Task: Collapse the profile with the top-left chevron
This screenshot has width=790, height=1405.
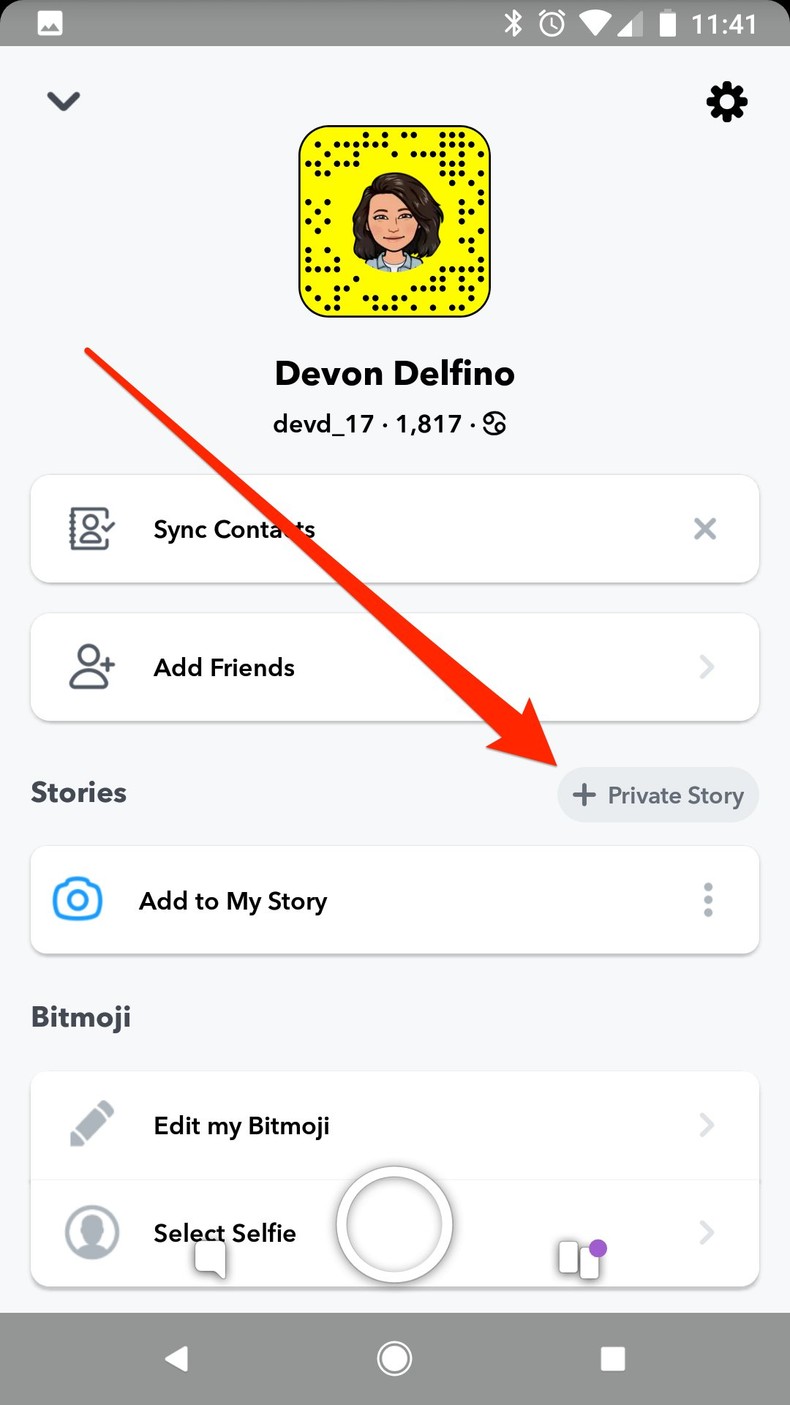Action: (63, 101)
